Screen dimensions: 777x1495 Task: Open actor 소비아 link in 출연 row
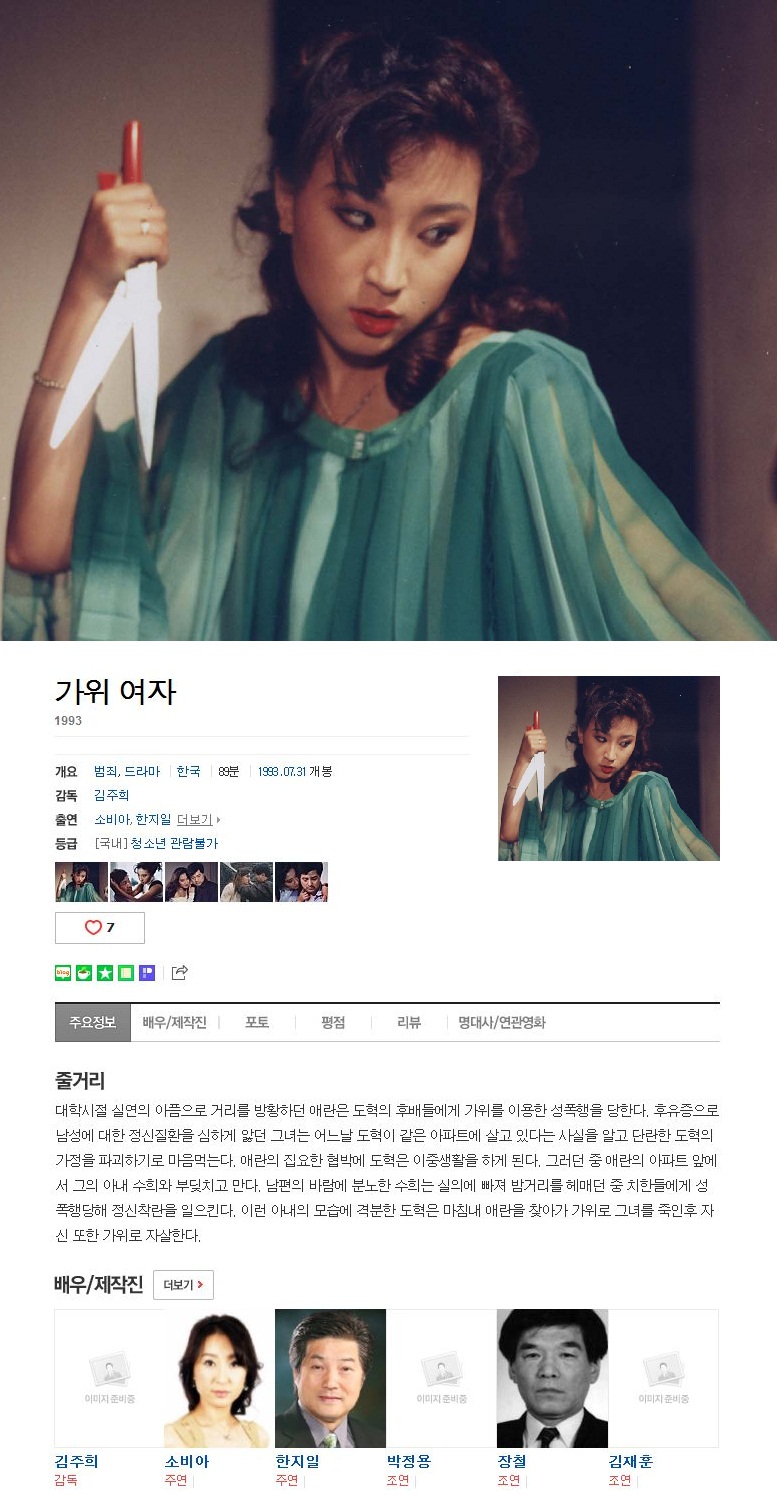pos(112,819)
